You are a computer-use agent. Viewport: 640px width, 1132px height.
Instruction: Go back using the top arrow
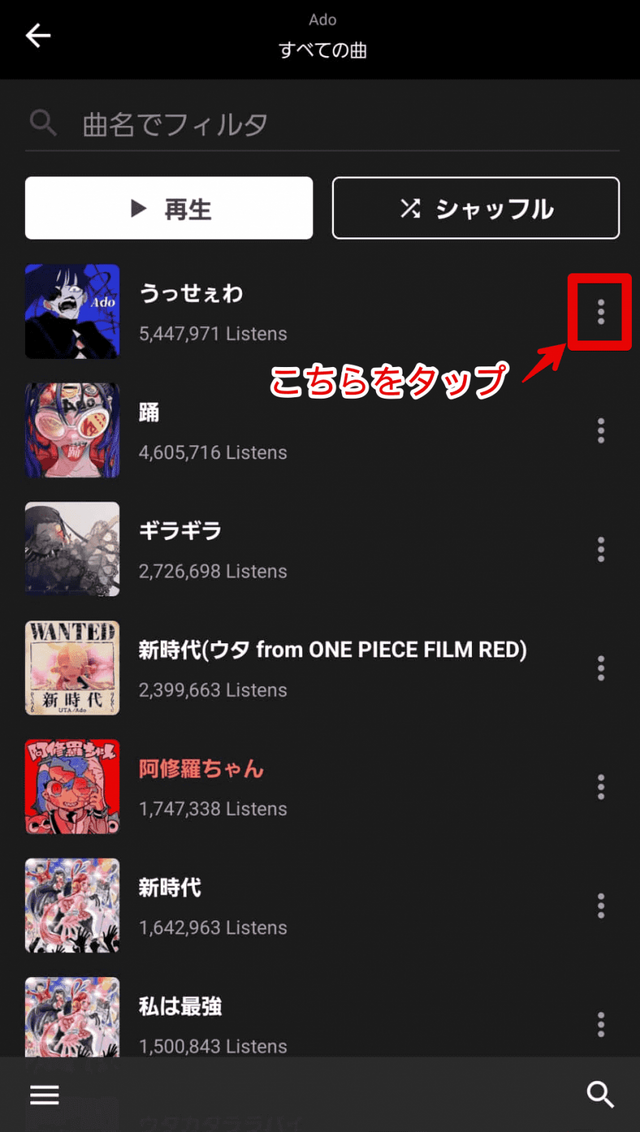[38, 36]
